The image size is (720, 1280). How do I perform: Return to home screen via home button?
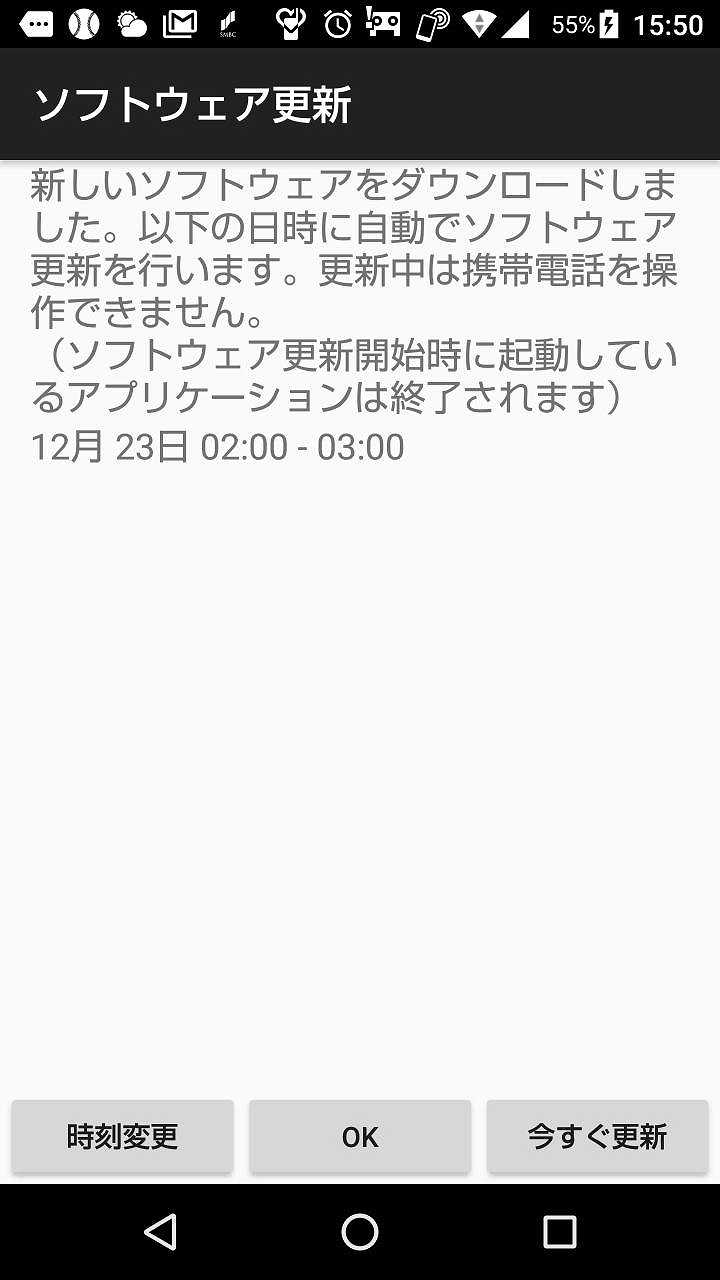coord(360,1232)
